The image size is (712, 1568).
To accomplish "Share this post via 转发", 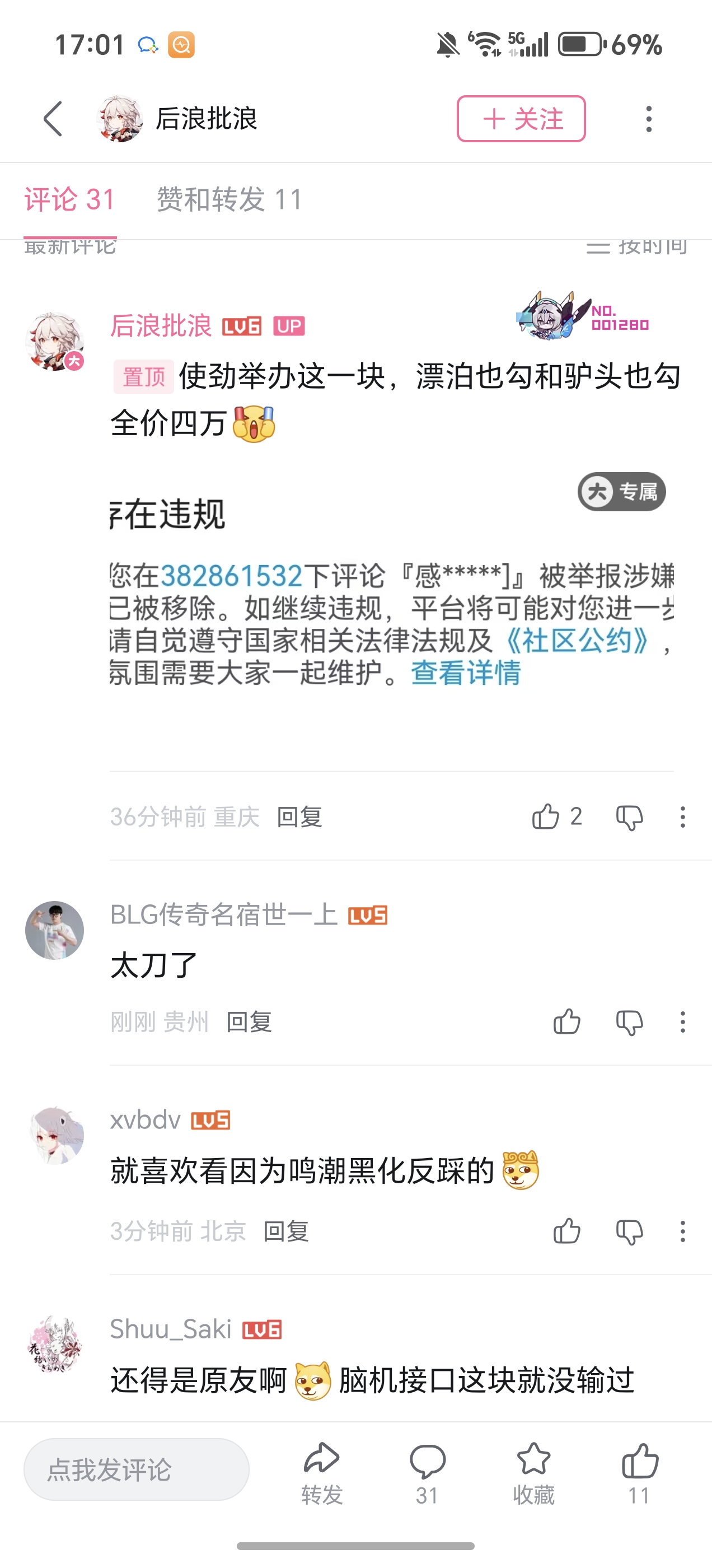I will (x=322, y=1473).
